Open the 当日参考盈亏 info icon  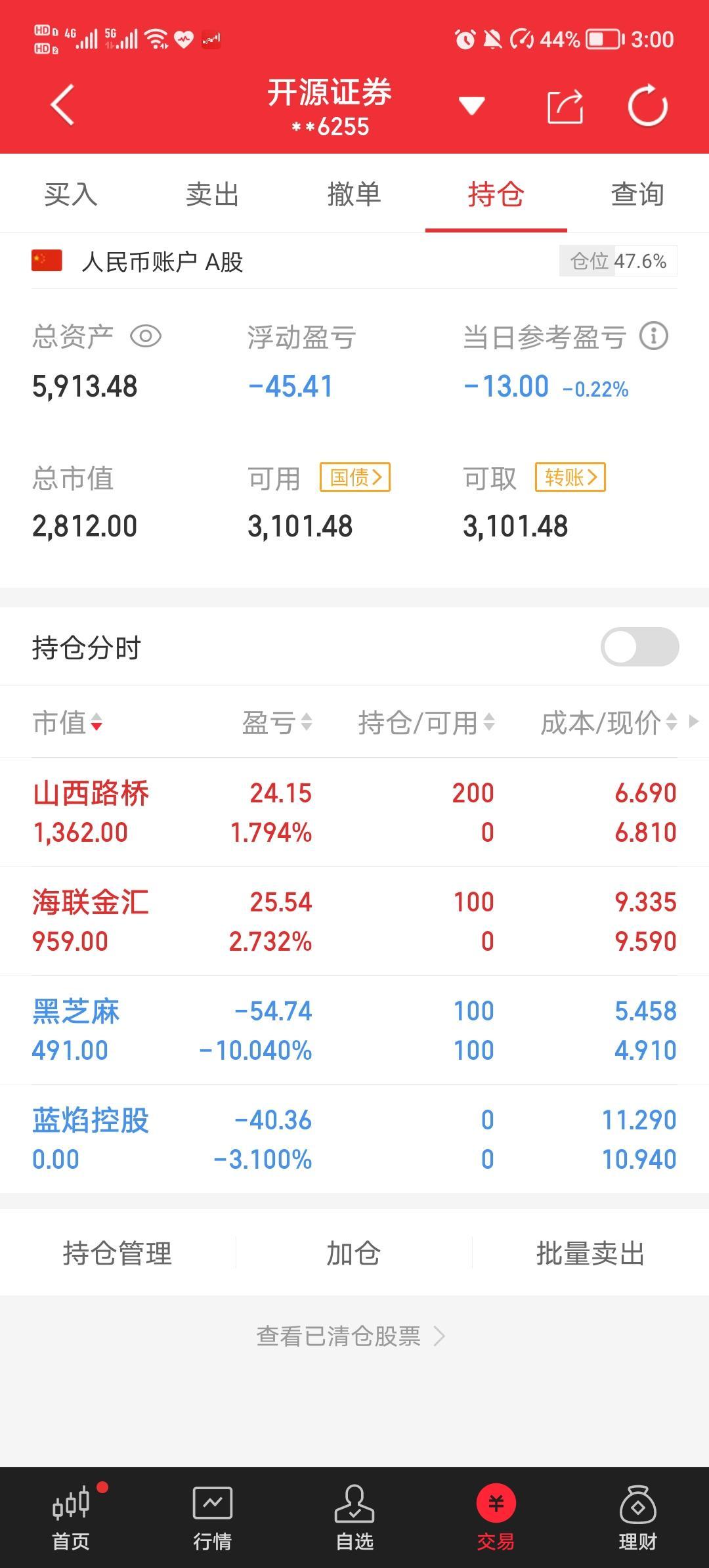653,336
